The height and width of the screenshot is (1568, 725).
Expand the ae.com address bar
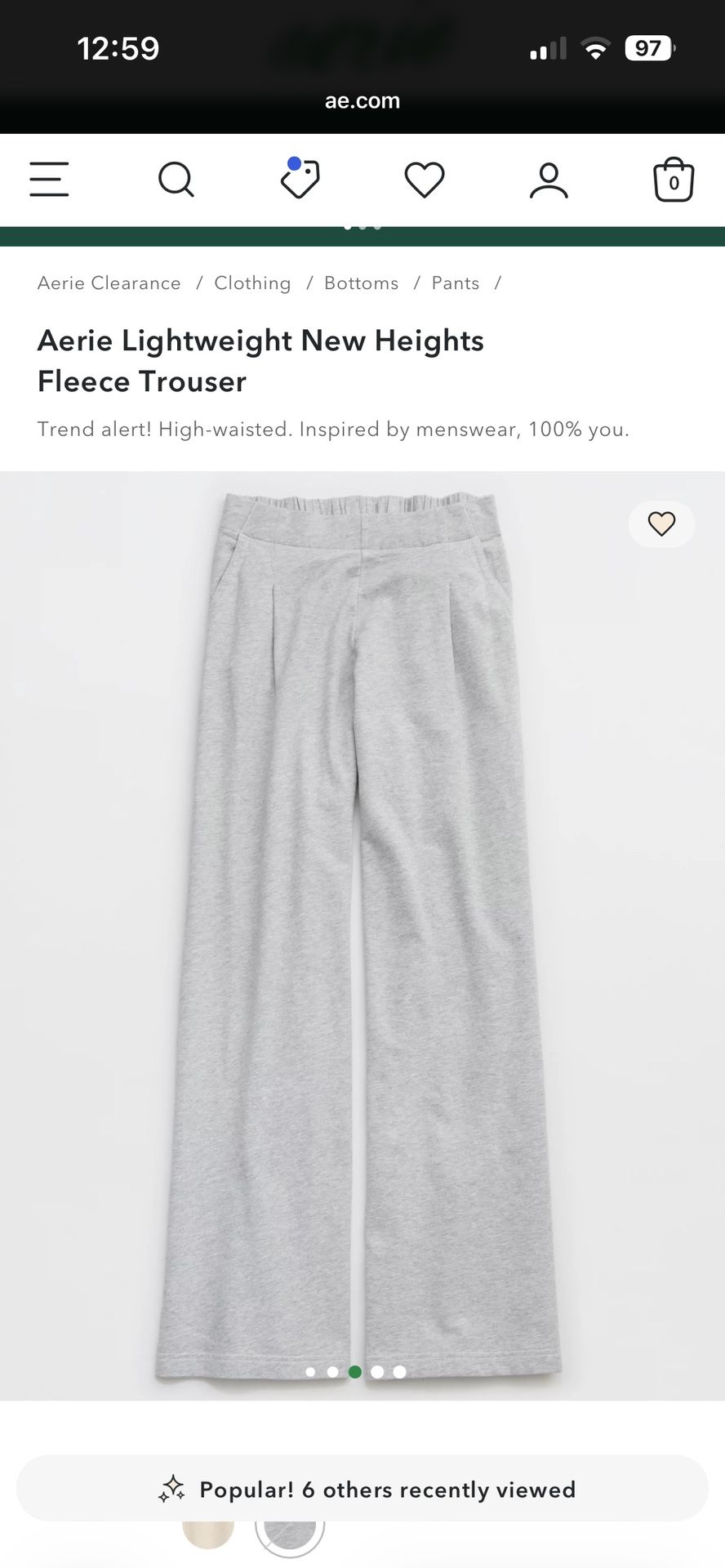(362, 100)
